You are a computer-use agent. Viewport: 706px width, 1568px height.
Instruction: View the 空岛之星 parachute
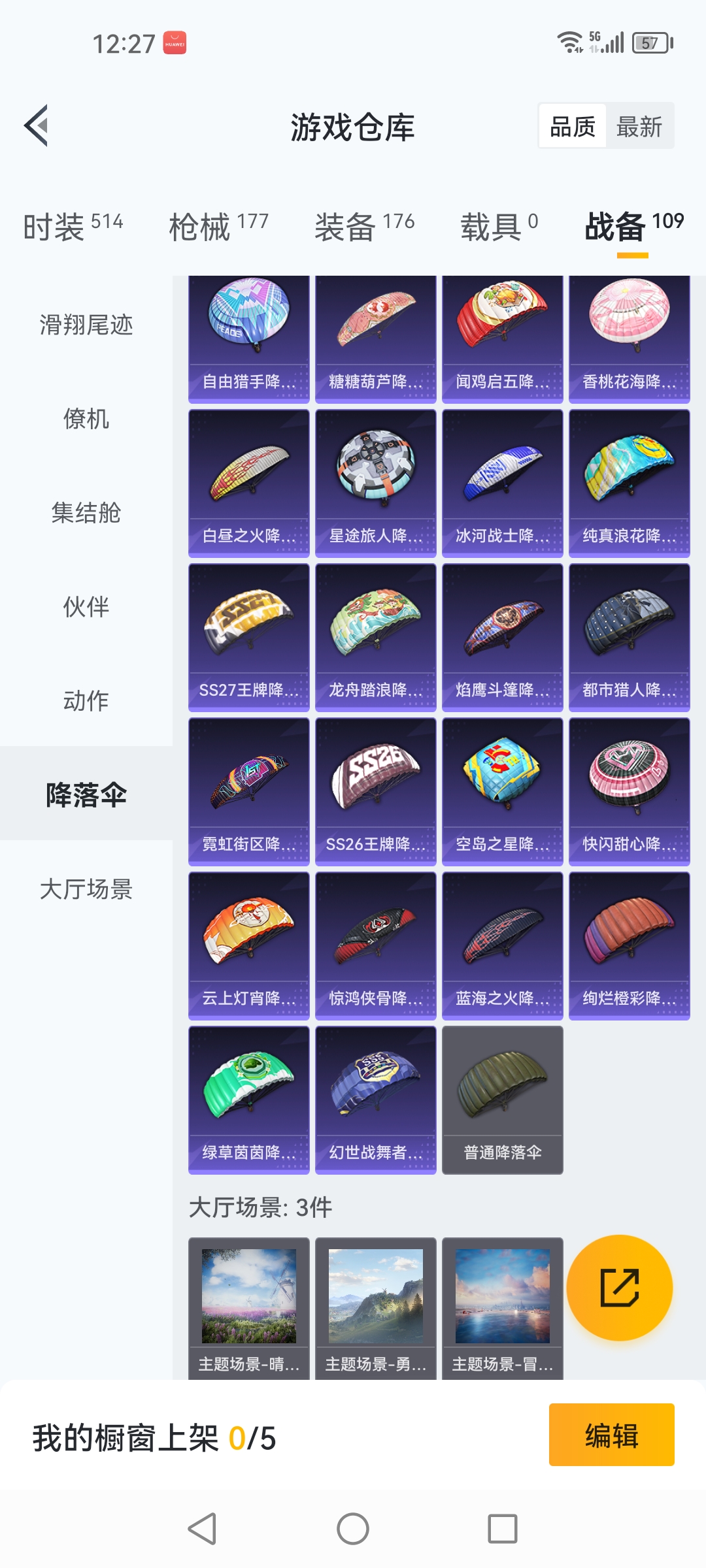tap(502, 792)
